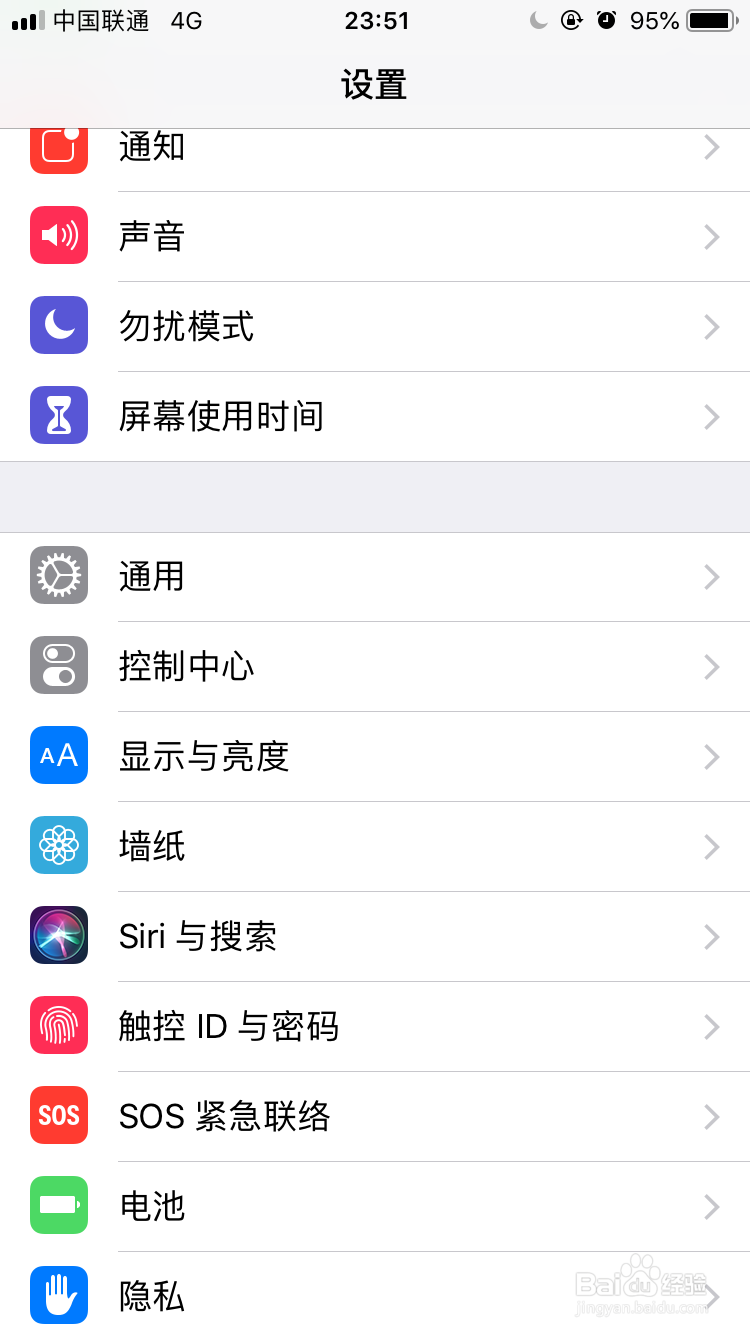
Task: Tap the 声音 (Sounds) speaker icon
Action: click(58, 236)
